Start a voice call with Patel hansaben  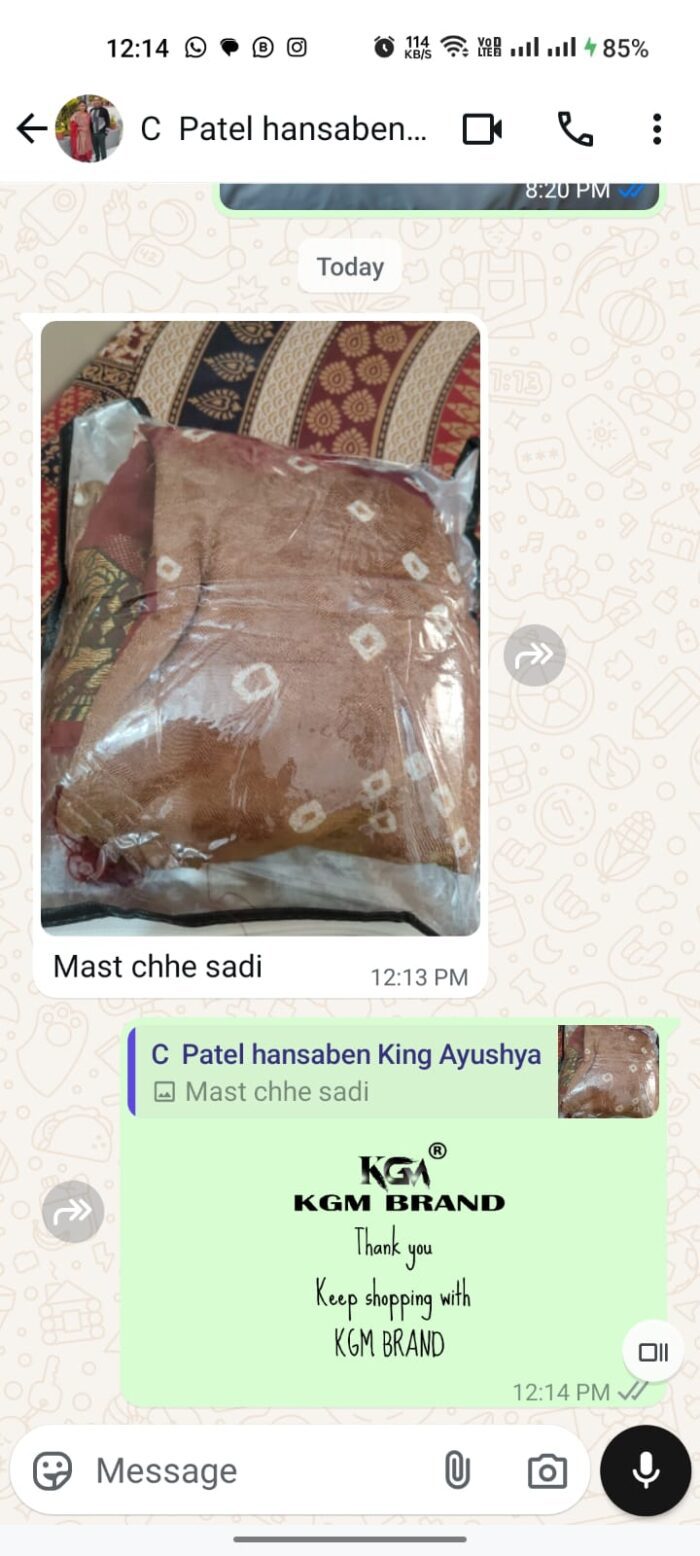pos(575,129)
